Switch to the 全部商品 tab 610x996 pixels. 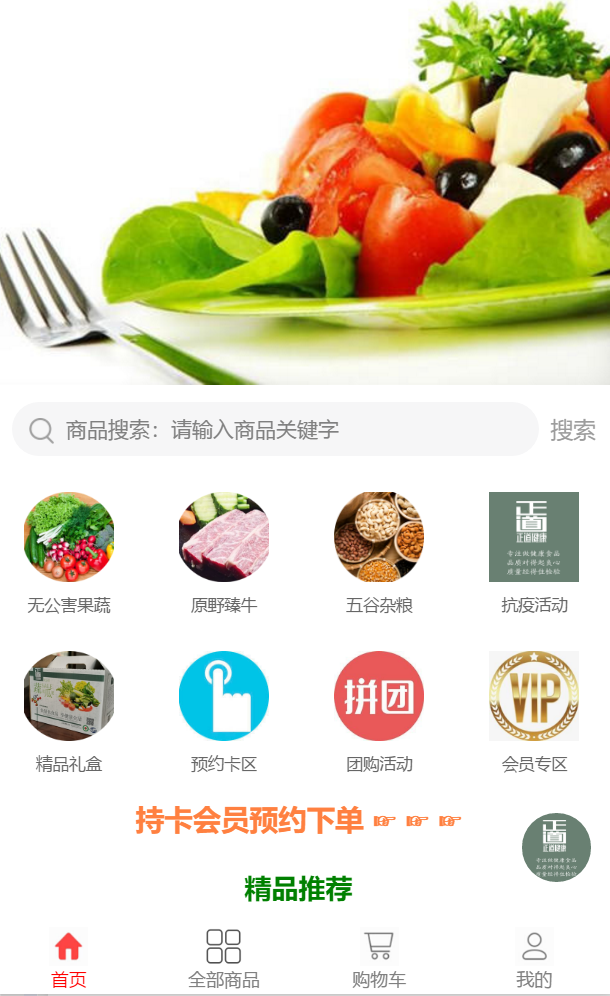click(224, 958)
